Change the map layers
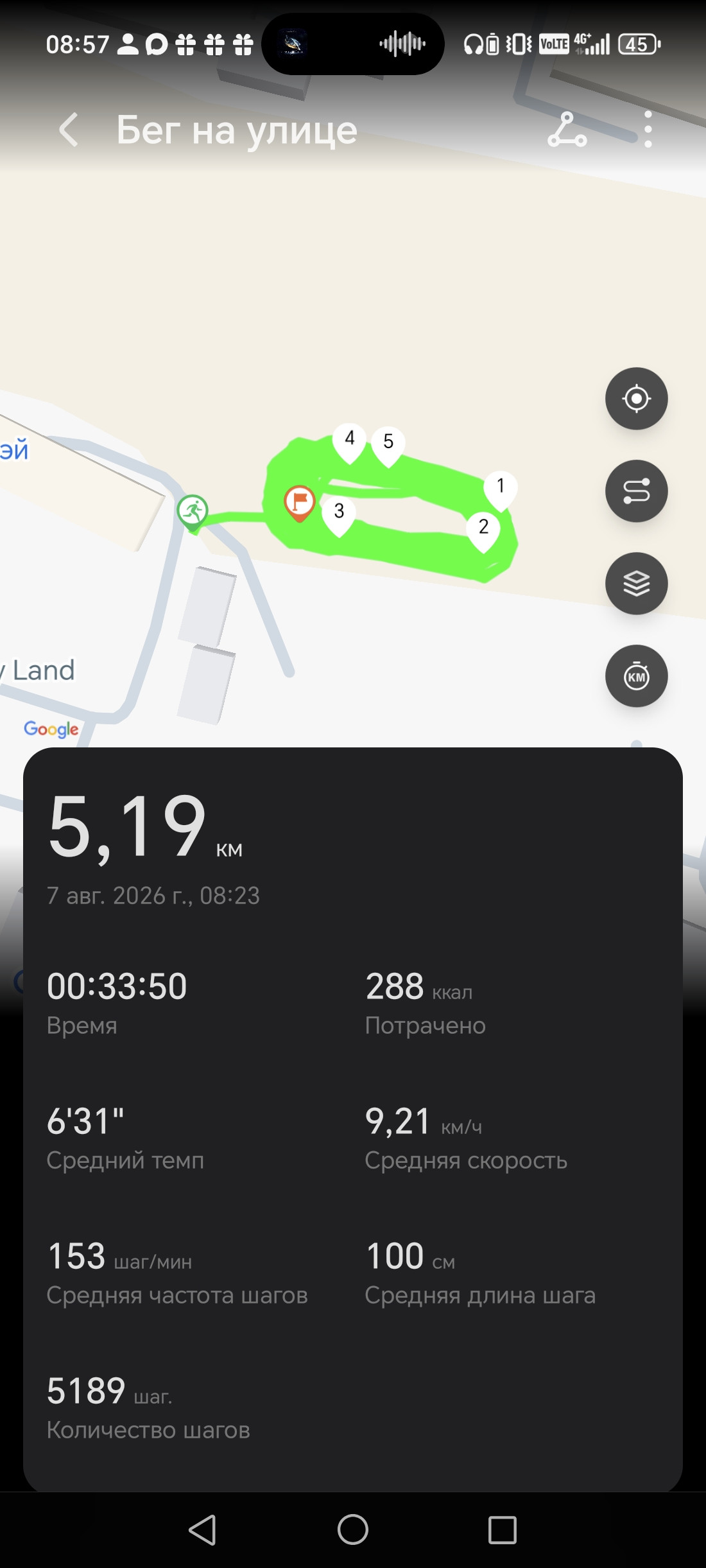 coord(637,584)
